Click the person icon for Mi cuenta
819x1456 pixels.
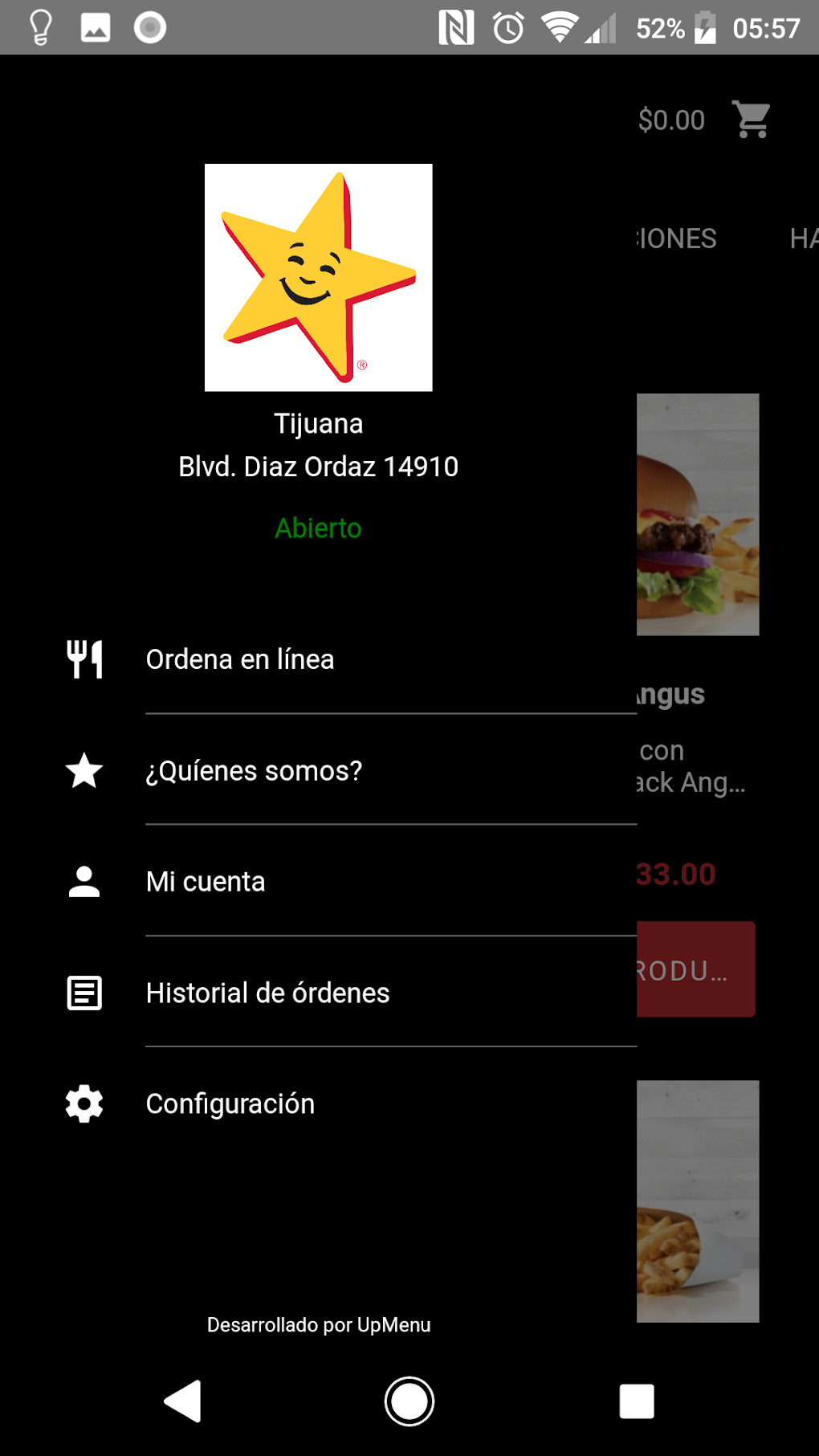[84, 881]
